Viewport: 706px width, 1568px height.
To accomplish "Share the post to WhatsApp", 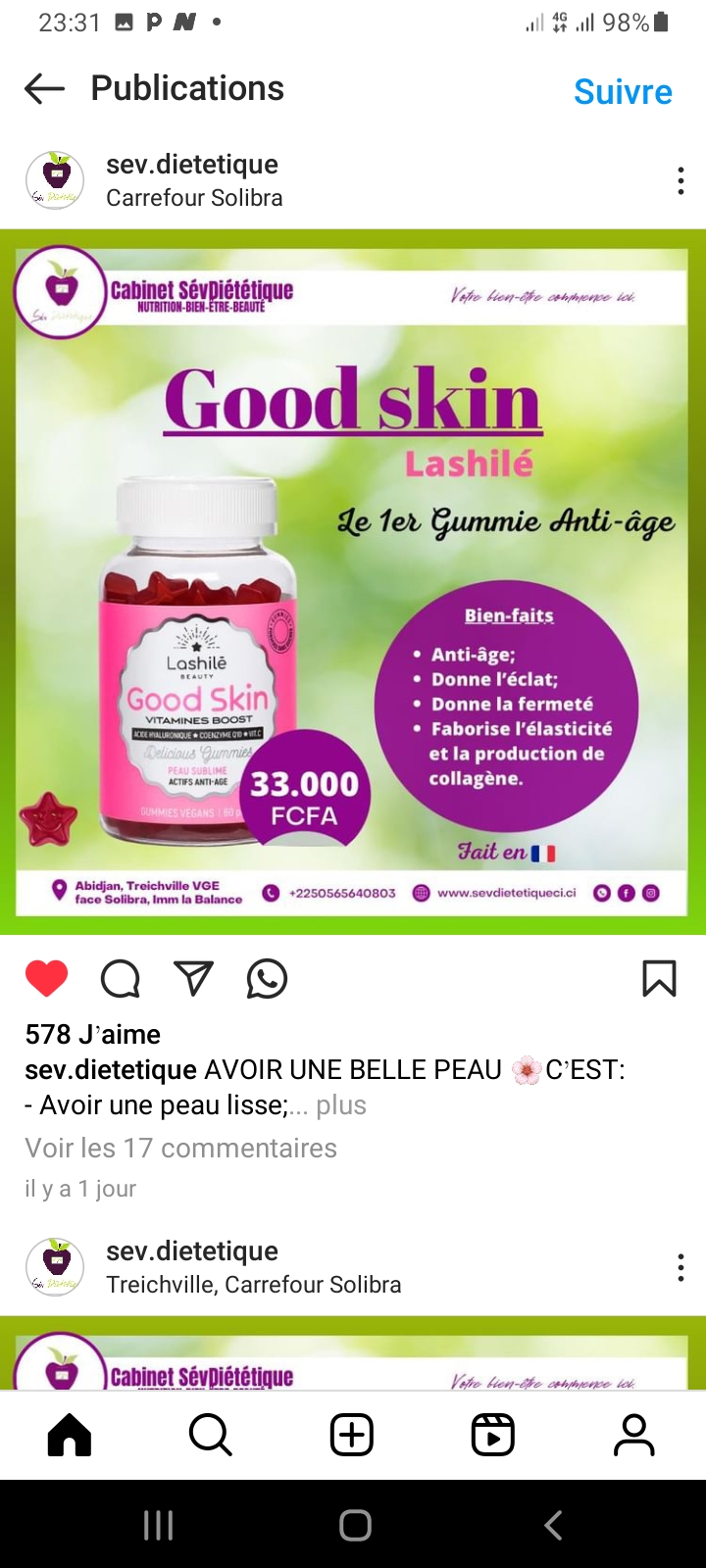I will point(267,978).
